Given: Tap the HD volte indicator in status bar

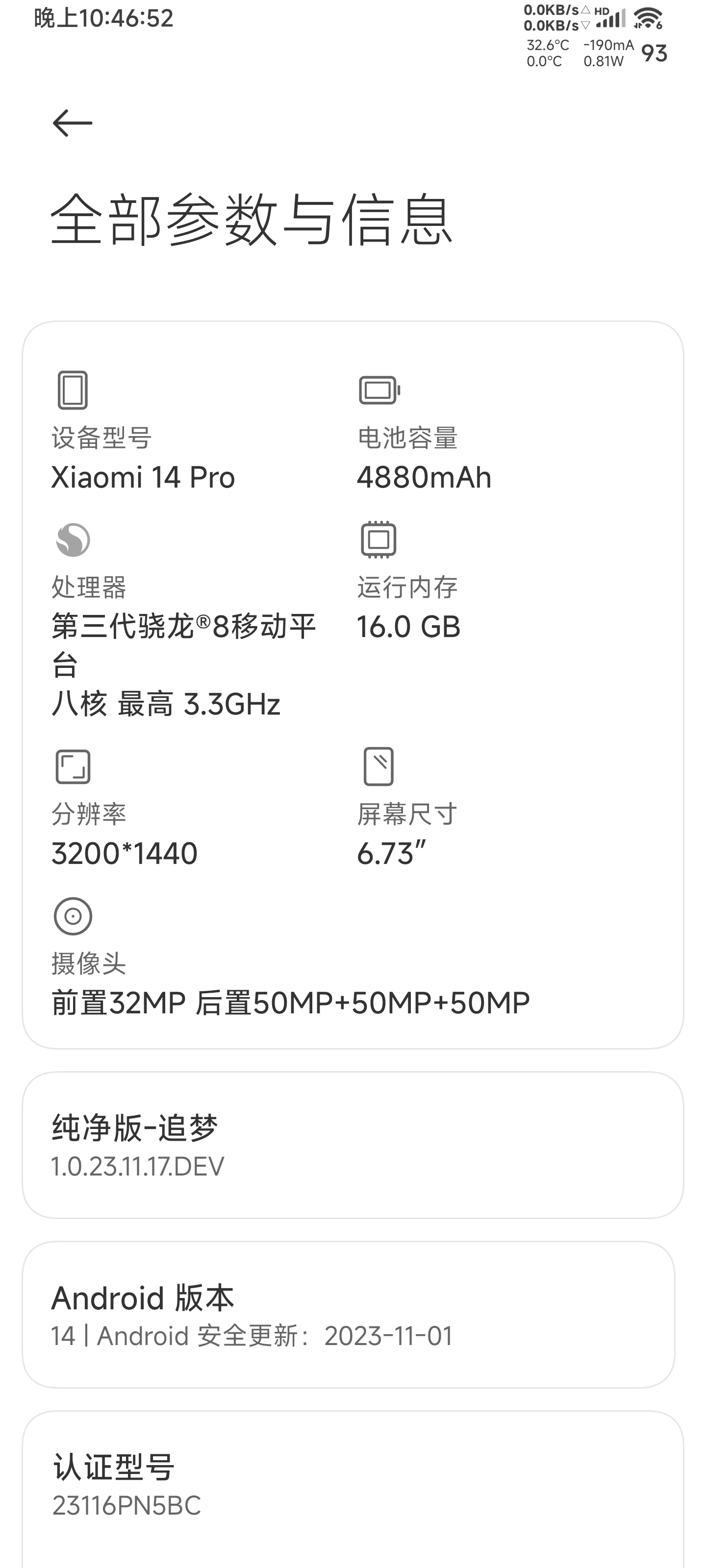Looking at the screenshot, I should (x=602, y=11).
